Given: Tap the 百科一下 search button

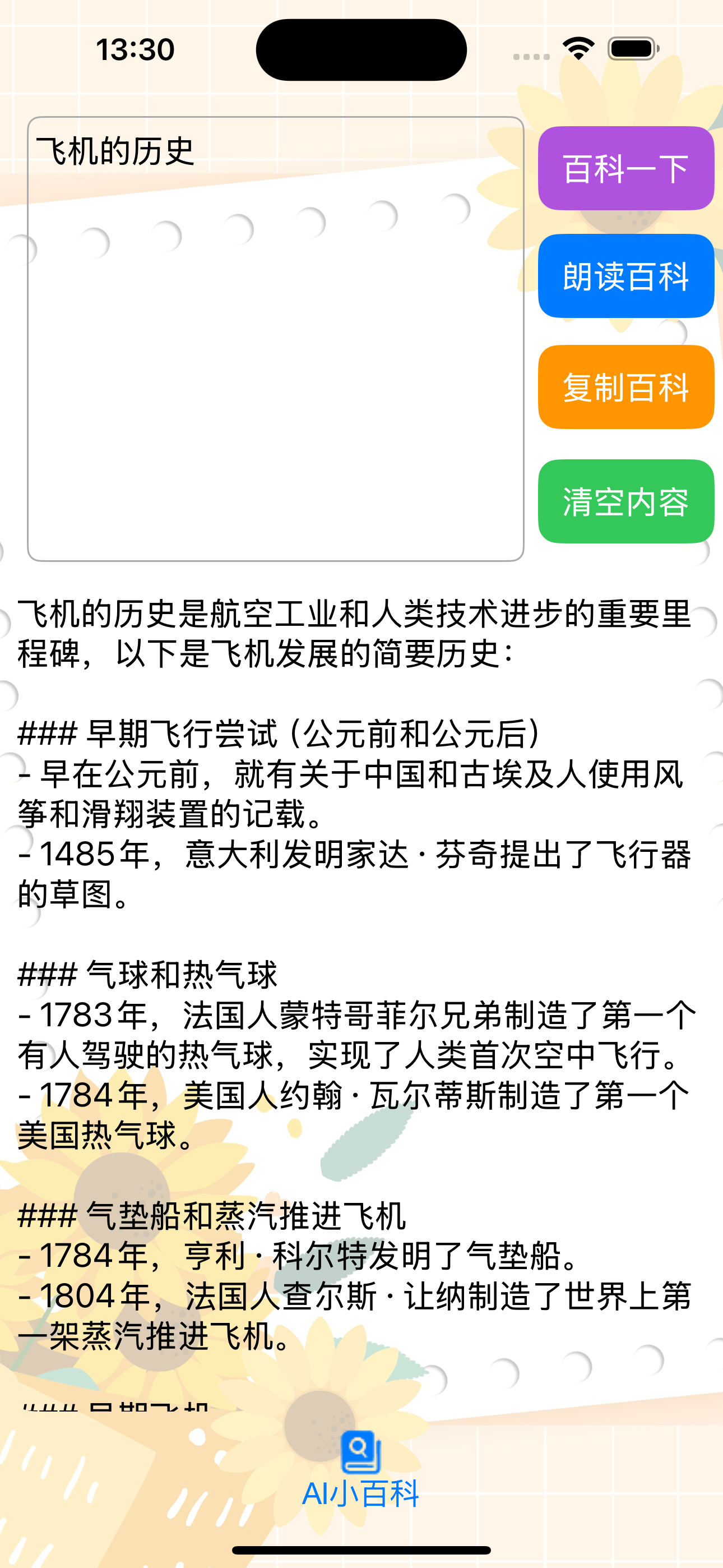Looking at the screenshot, I should point(625,168).
